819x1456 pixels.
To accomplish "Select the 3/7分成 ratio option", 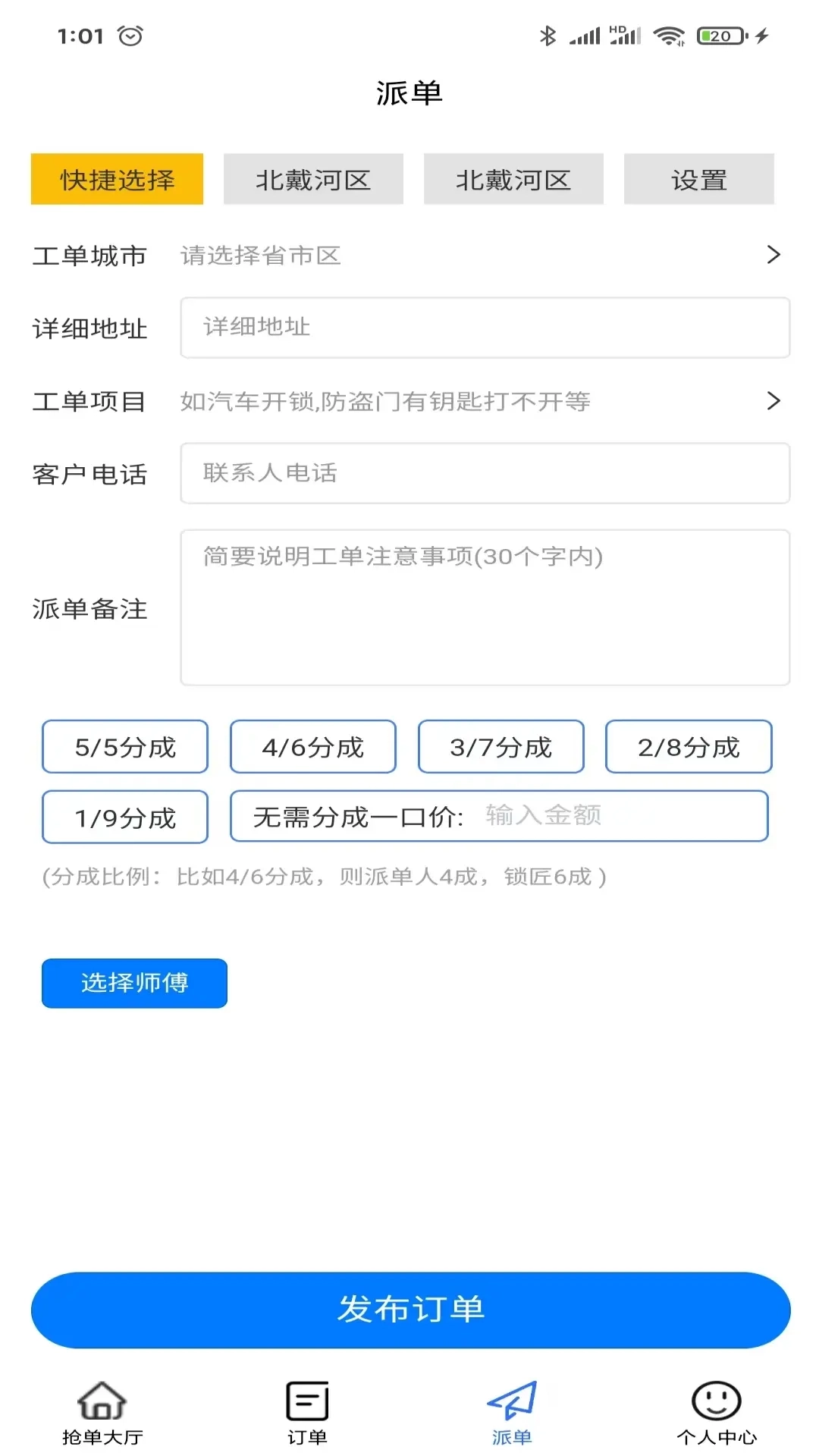I will [x=500, y=747].
